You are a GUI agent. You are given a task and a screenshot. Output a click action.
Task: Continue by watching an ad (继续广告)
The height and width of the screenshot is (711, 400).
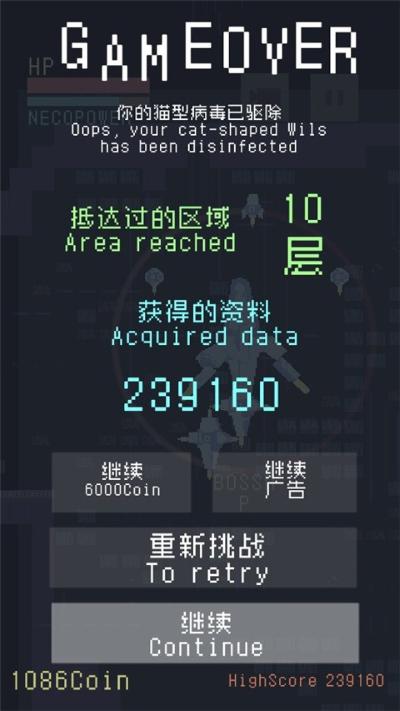click(285, 482)
